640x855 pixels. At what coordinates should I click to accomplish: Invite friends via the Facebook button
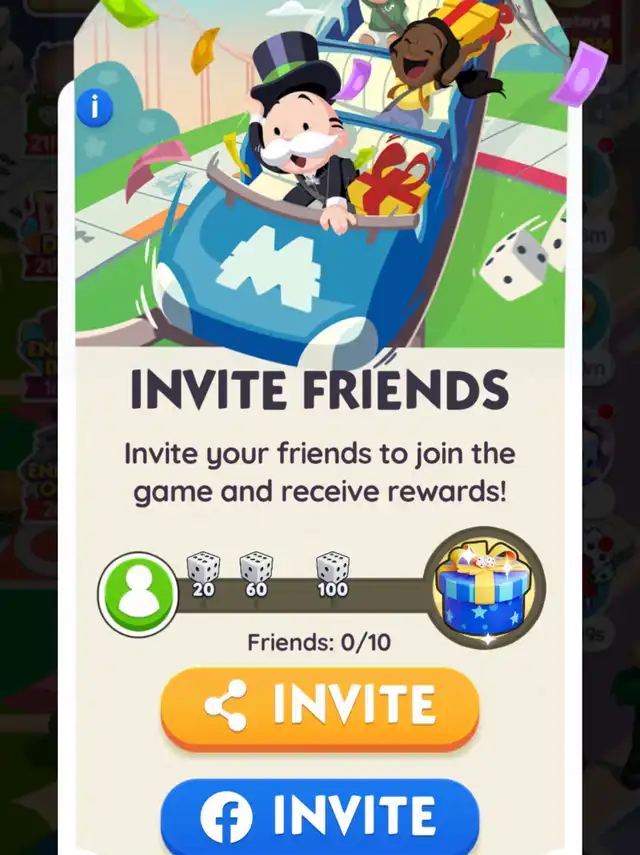(320, 816)
